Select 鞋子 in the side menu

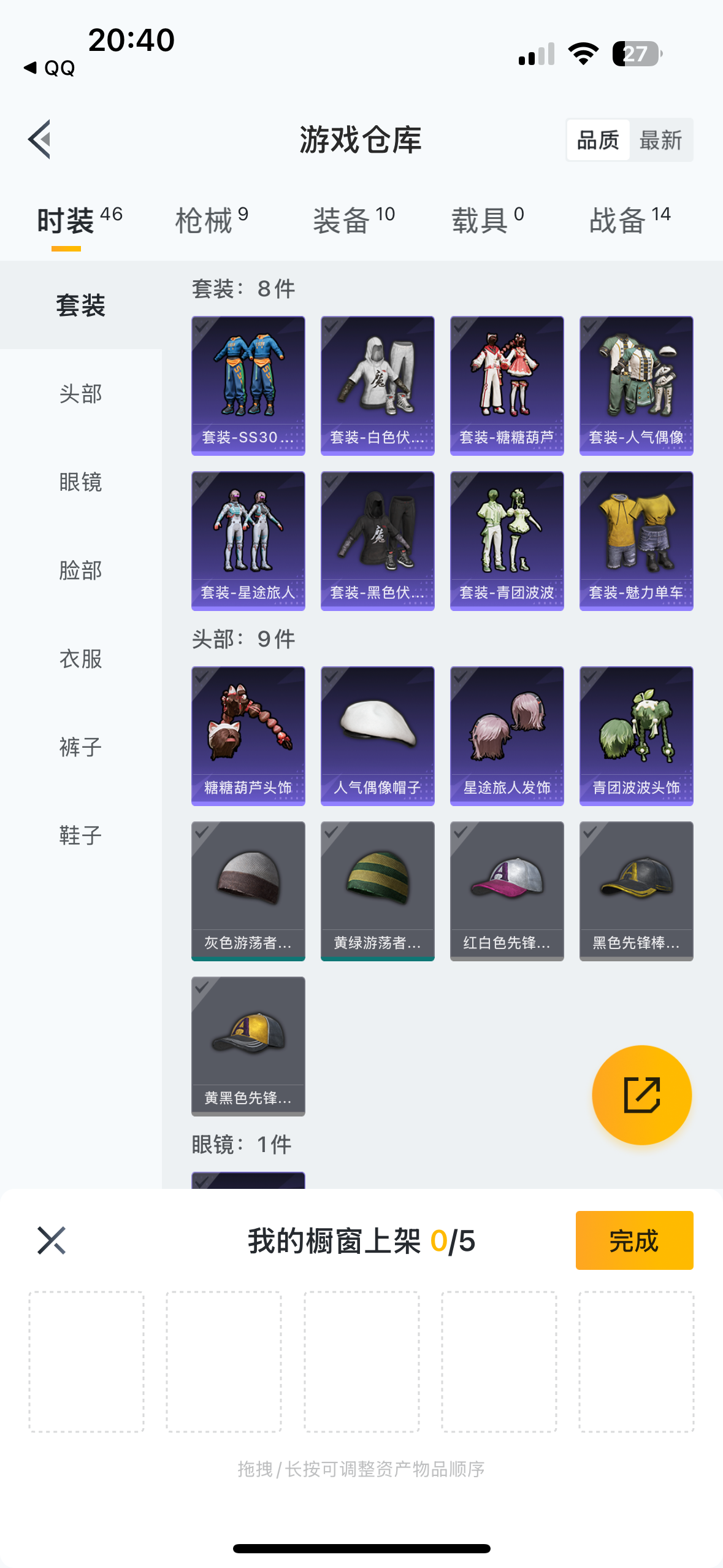click(x=80, y=836)
